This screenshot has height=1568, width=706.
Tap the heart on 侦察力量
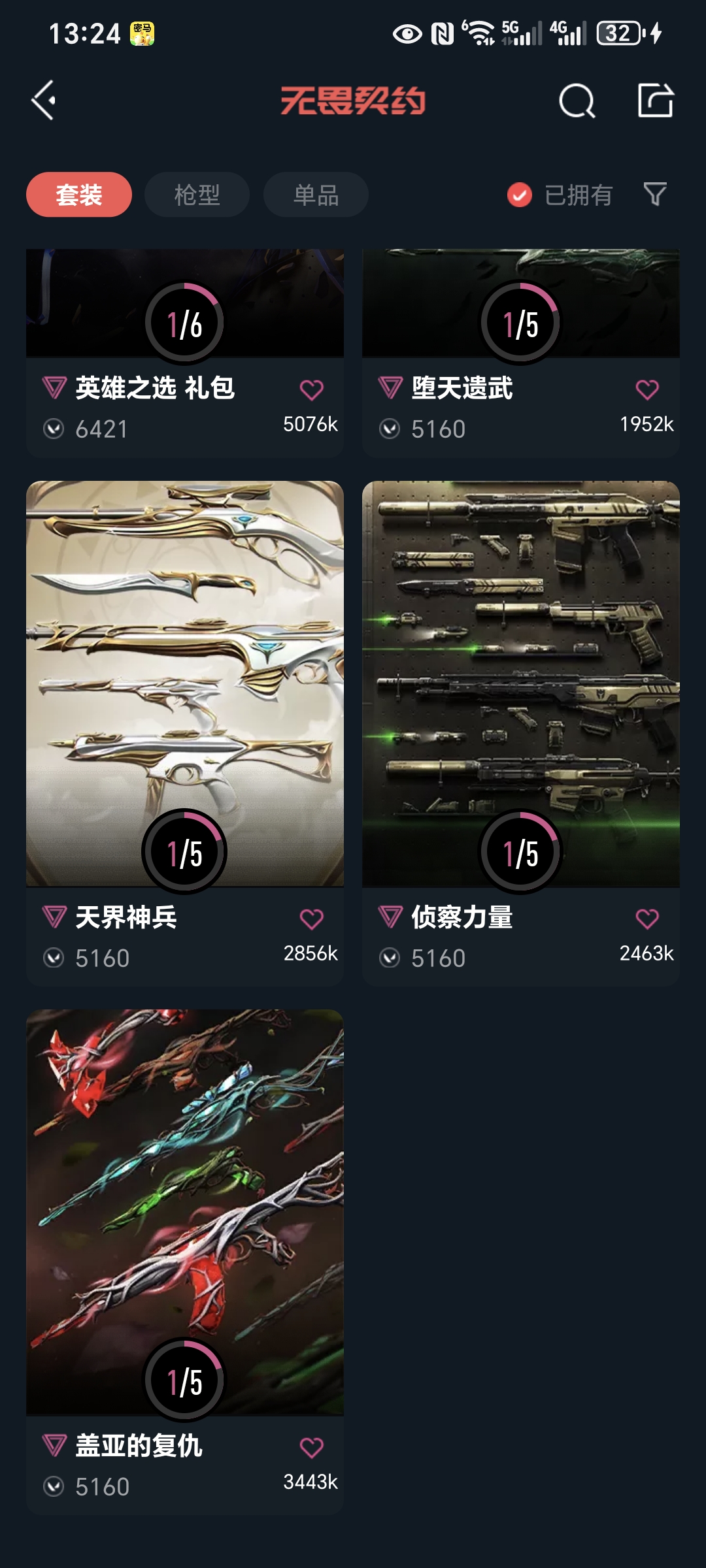click(x=647, y=919)
